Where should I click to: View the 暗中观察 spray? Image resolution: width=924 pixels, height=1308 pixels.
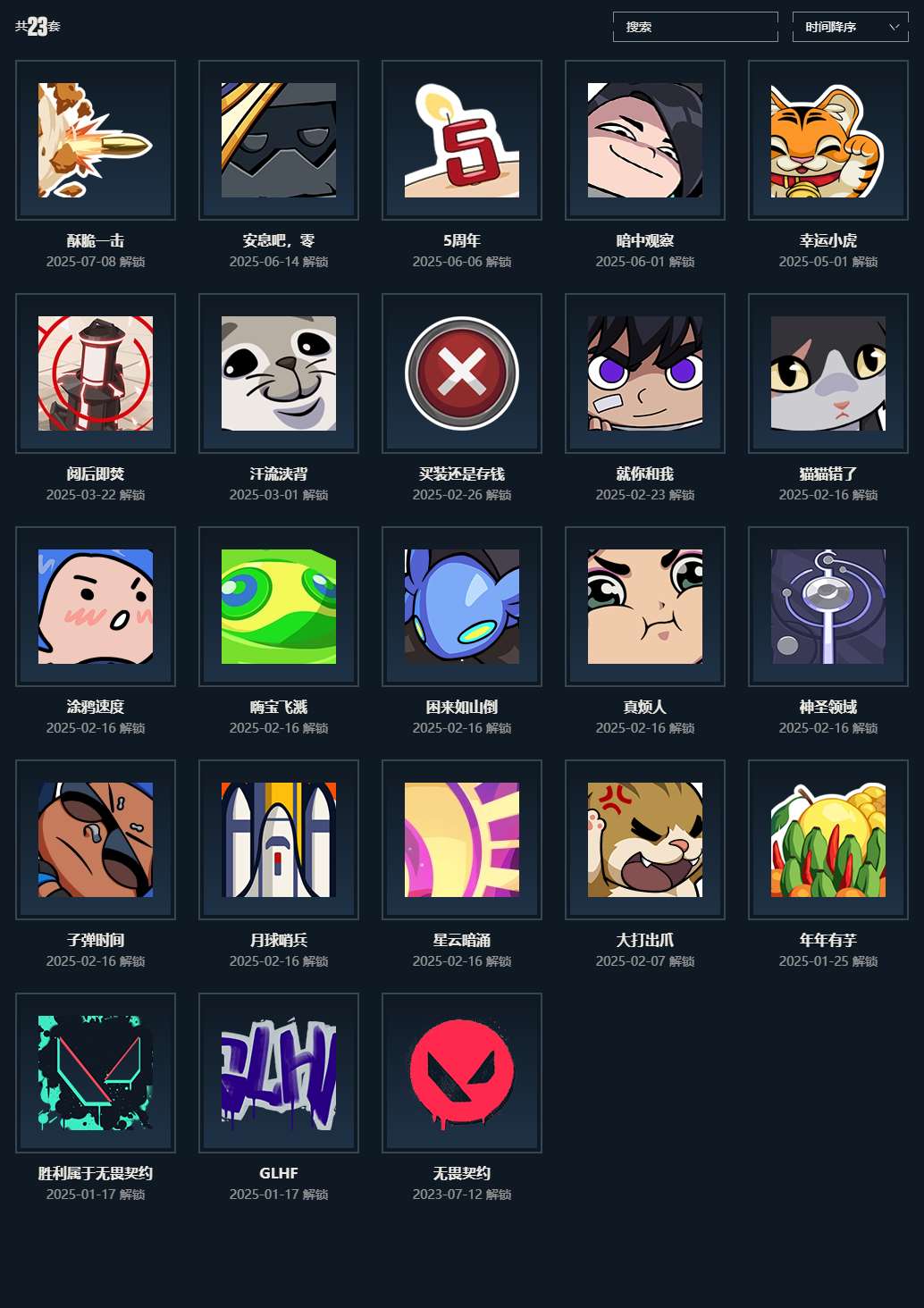point(645,140)
